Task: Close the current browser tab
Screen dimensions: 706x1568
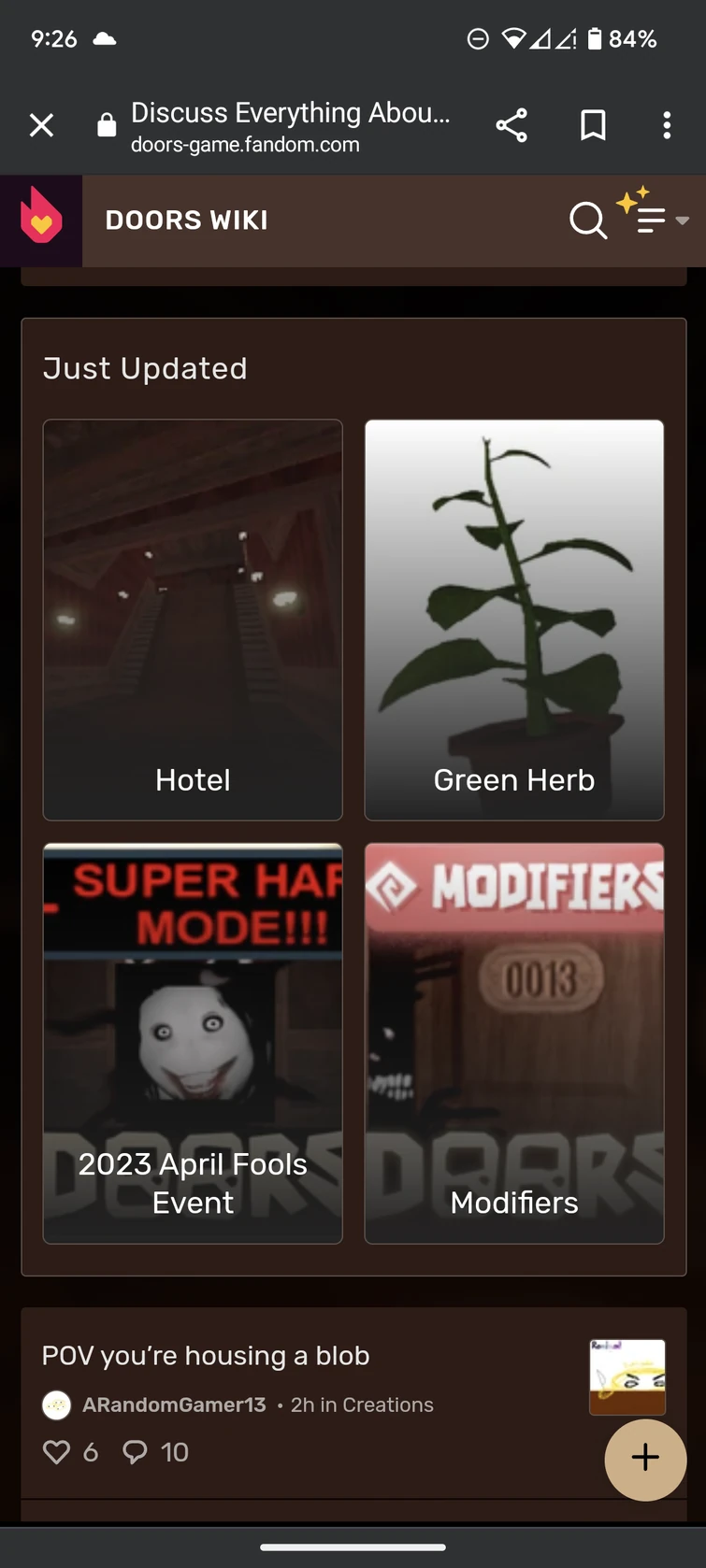Action: pyautogui.click(x=41, y=124)
